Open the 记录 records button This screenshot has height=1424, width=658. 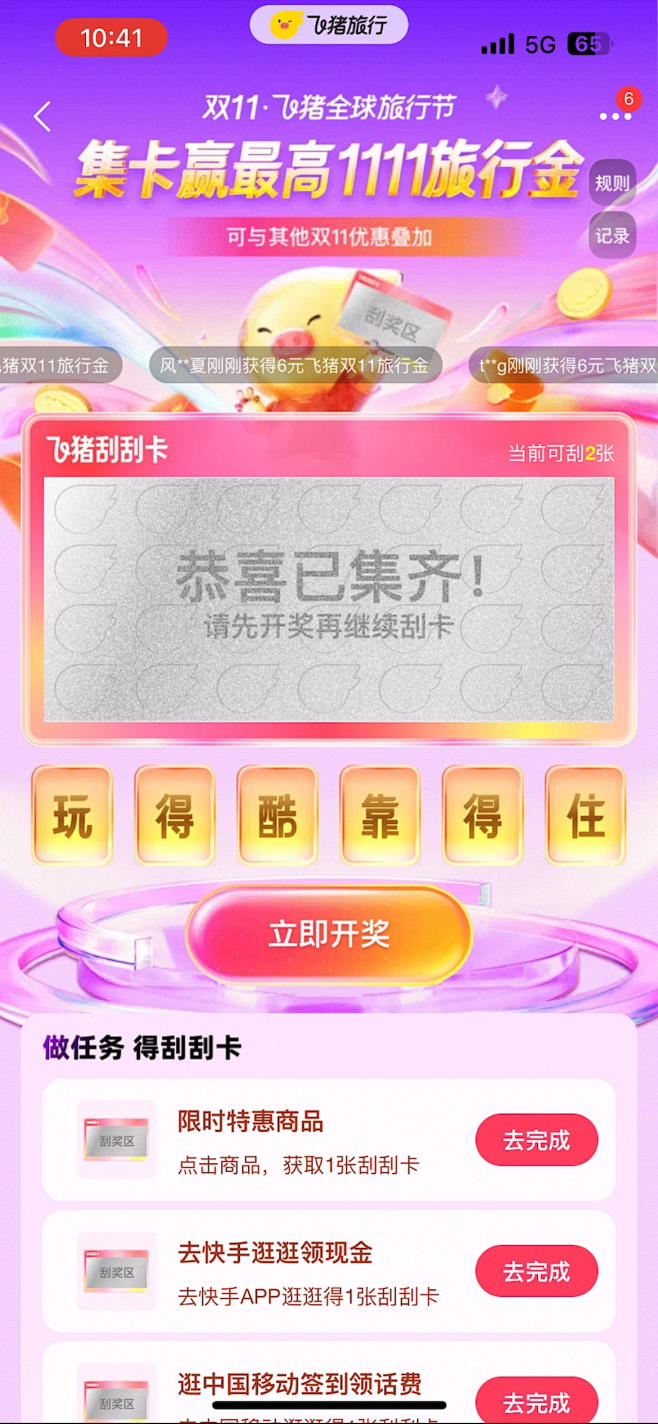pos(613,236)
